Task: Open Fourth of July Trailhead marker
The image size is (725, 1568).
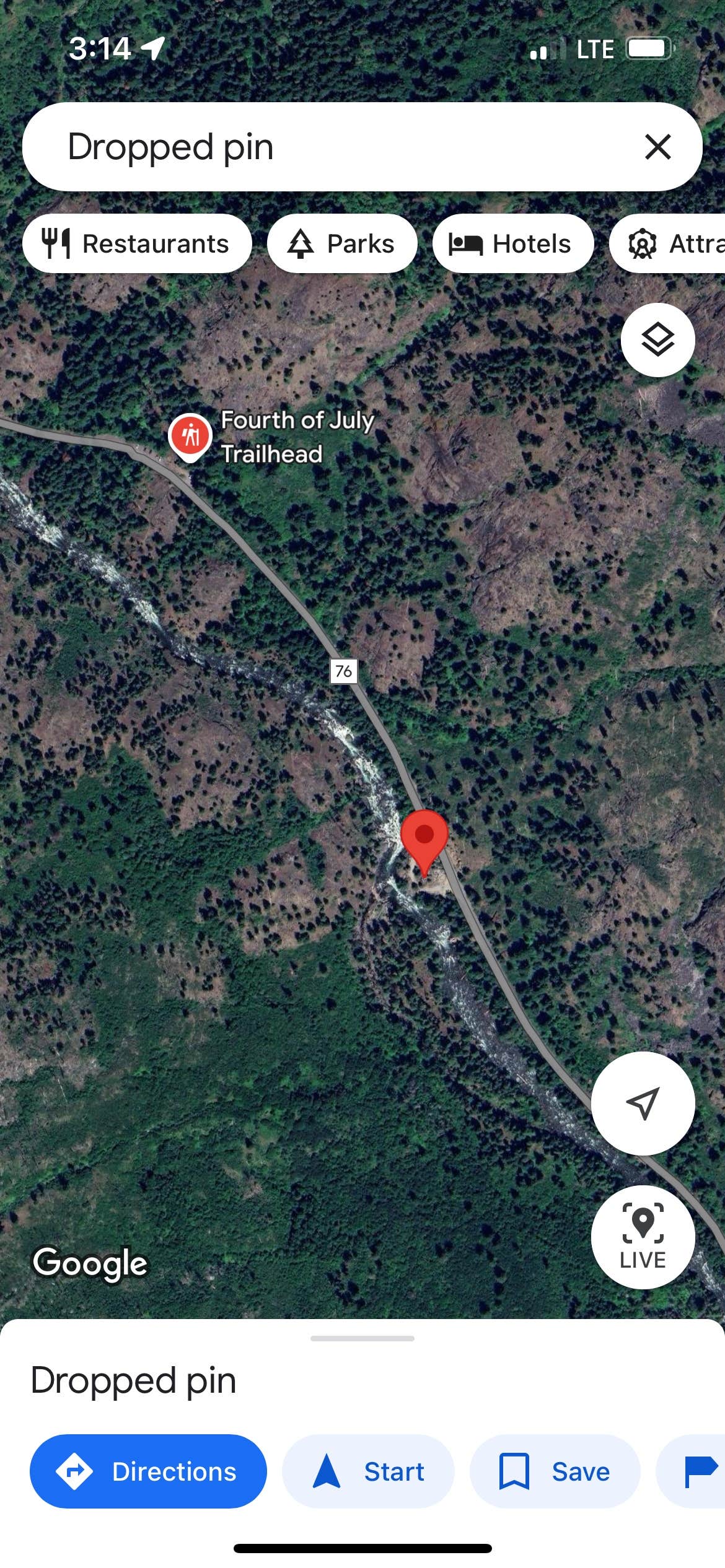Action: click(x=191, y=436)
